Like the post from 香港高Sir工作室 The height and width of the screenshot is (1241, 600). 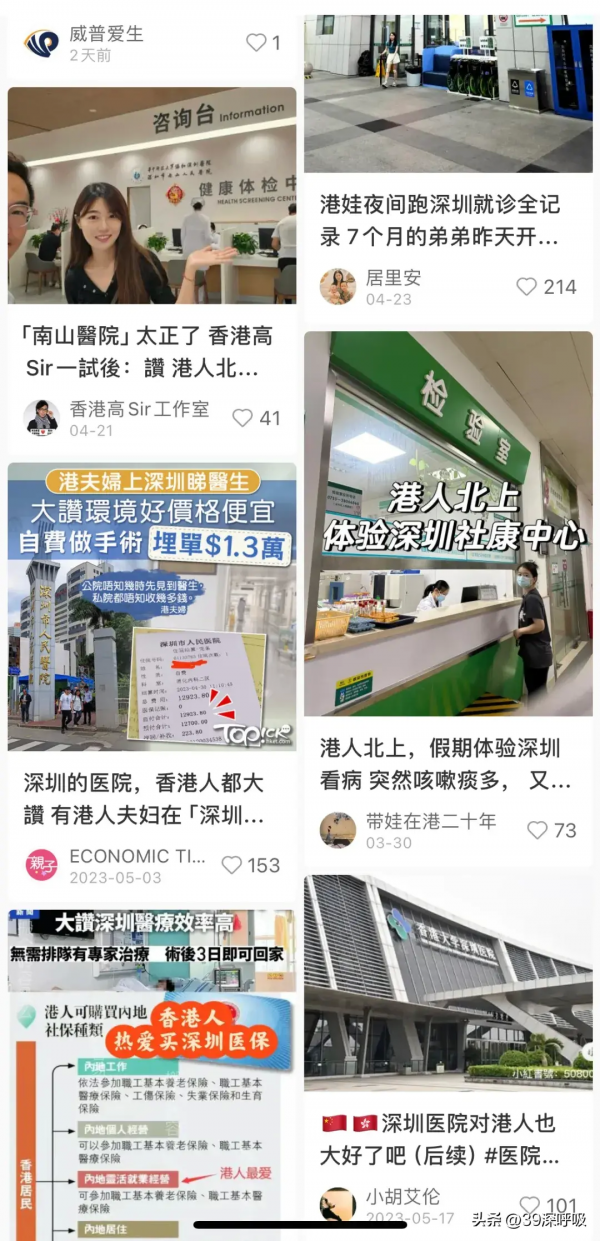[243, 418]
